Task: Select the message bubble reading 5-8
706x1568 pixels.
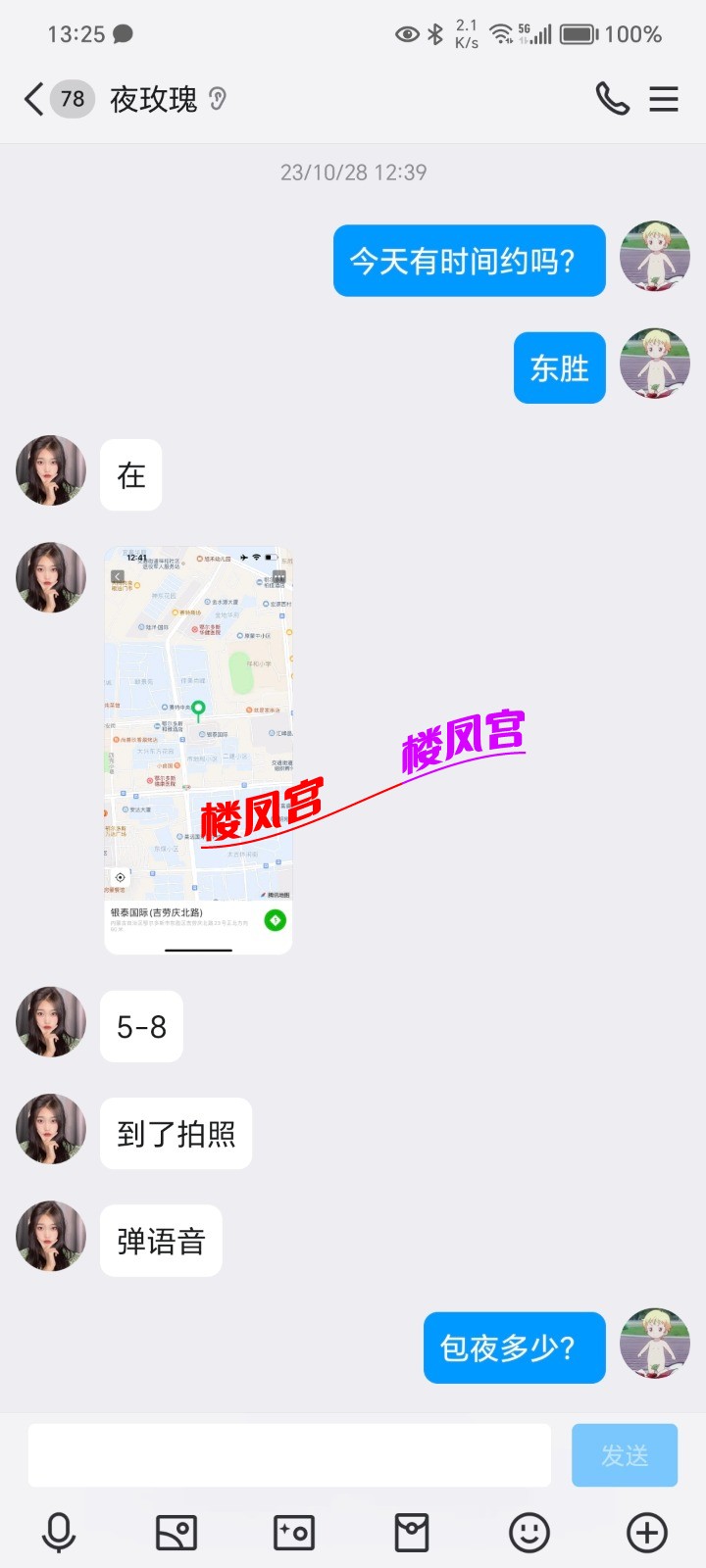Action: pyautogui.click(x=140, y=1026)
